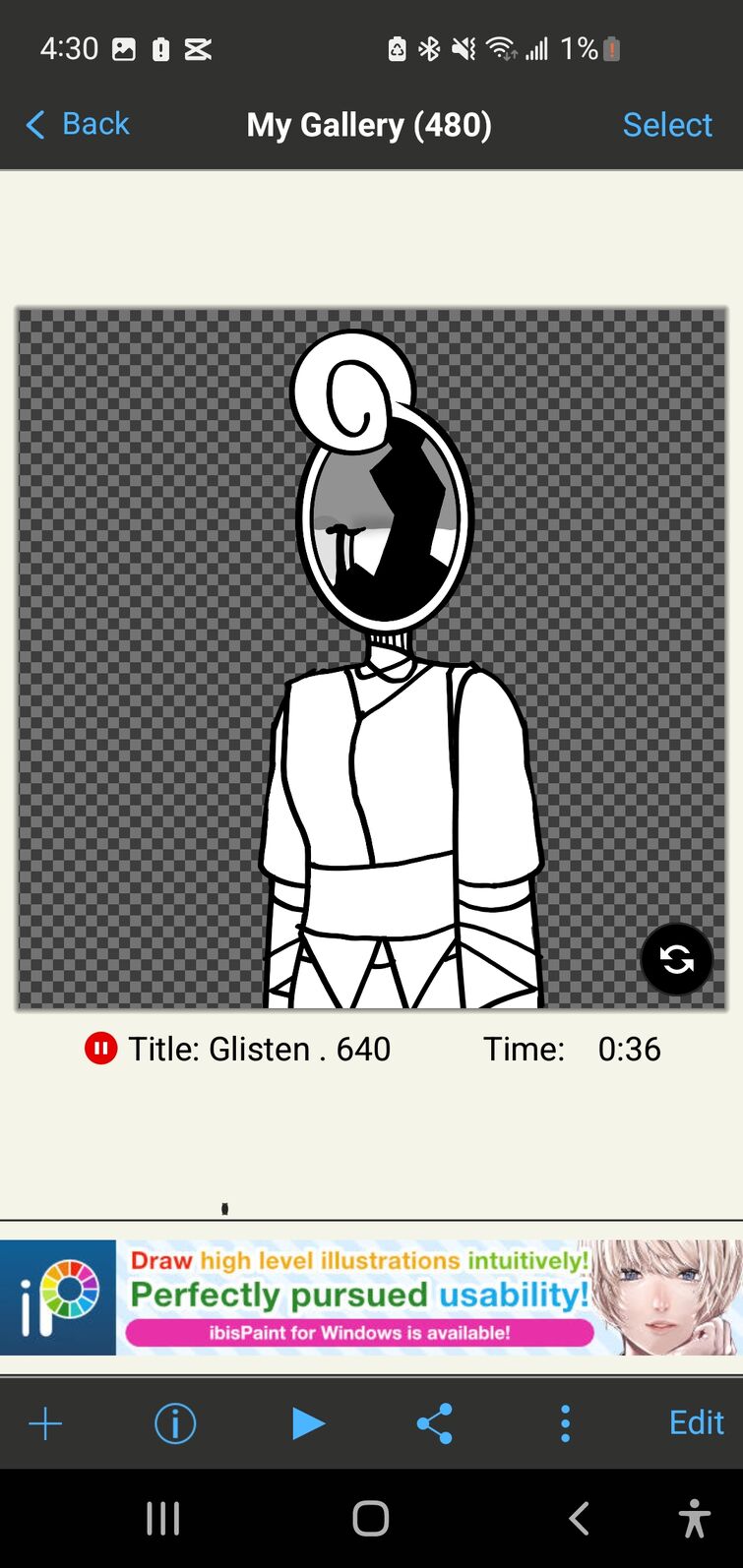Tap Select in the top bar
The height and width of the screenshot is (1568, 743).
click(667, 125)
